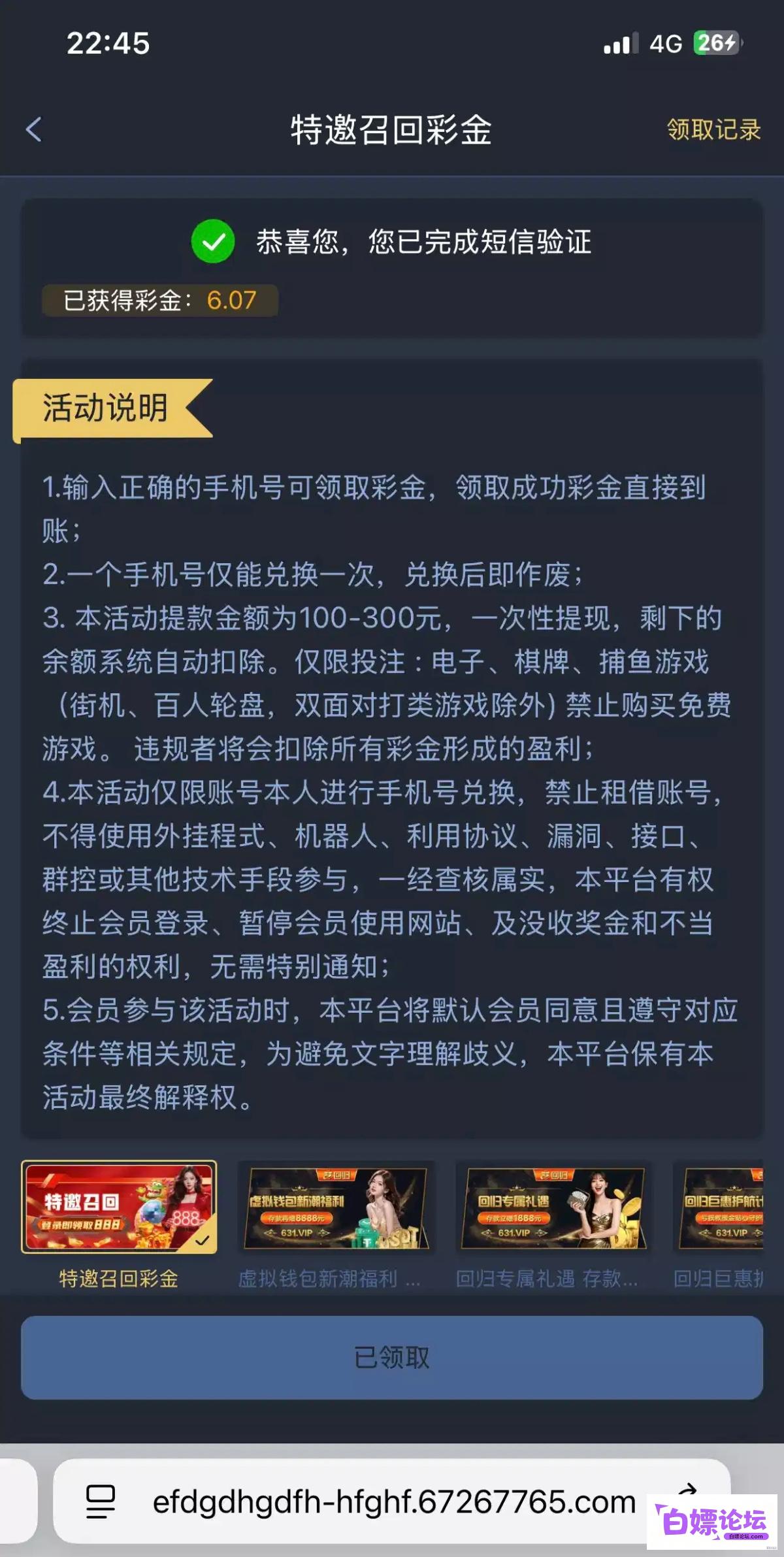The height and width of the screenshot is (1557, 784).
Task: Open 领取记录 claim records
Action: tap(713, 129)
